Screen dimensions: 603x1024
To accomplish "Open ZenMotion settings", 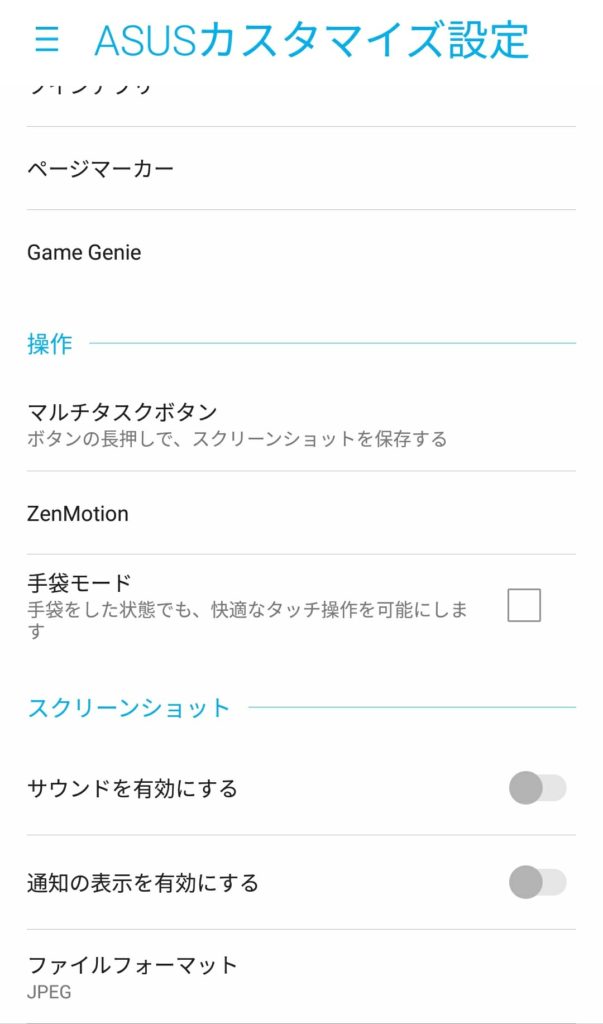I will 301,513.
